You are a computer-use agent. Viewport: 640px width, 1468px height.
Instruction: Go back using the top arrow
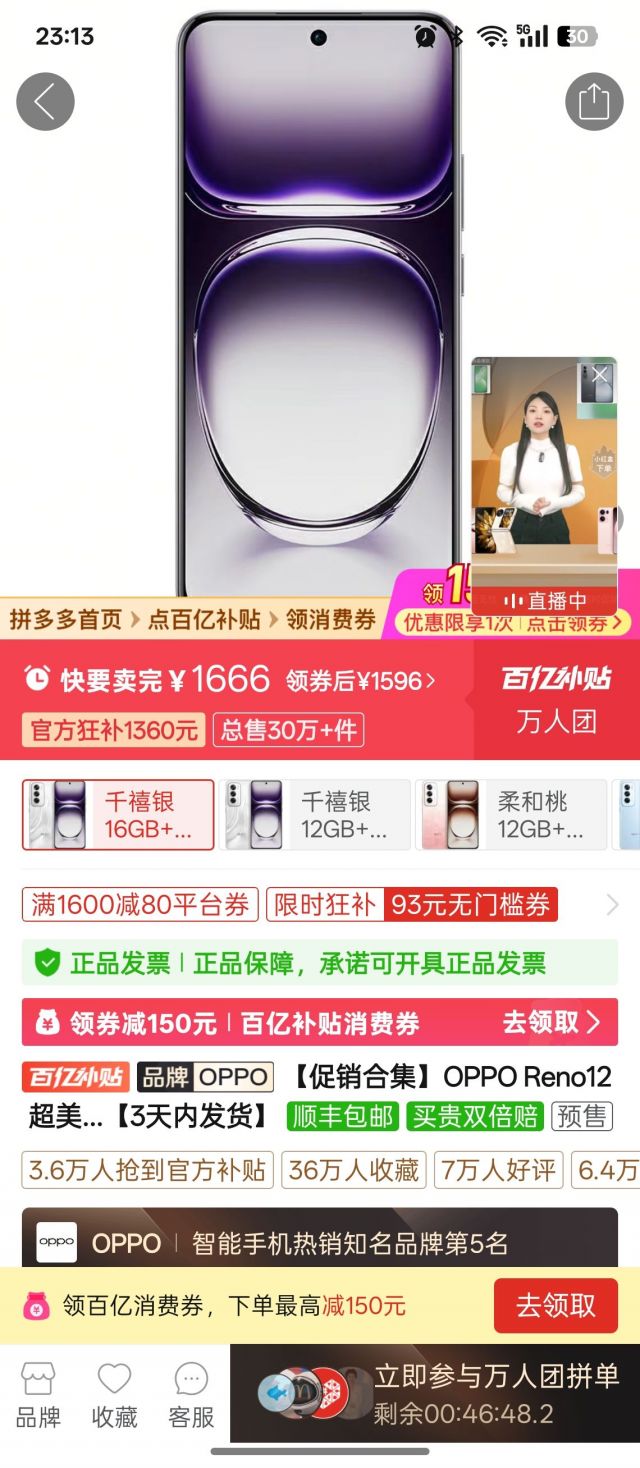click(x=45, y=101)
